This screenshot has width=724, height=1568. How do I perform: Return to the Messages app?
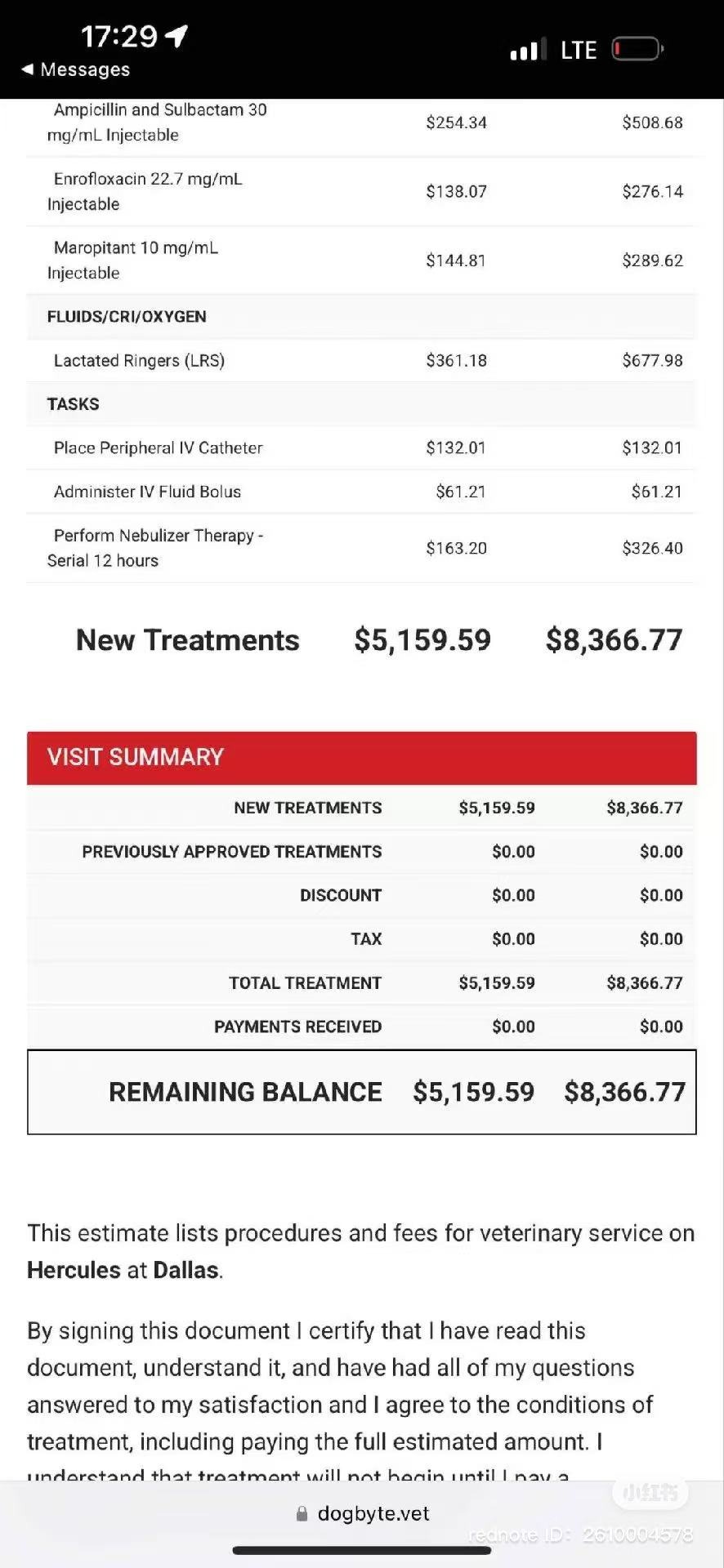76,69
